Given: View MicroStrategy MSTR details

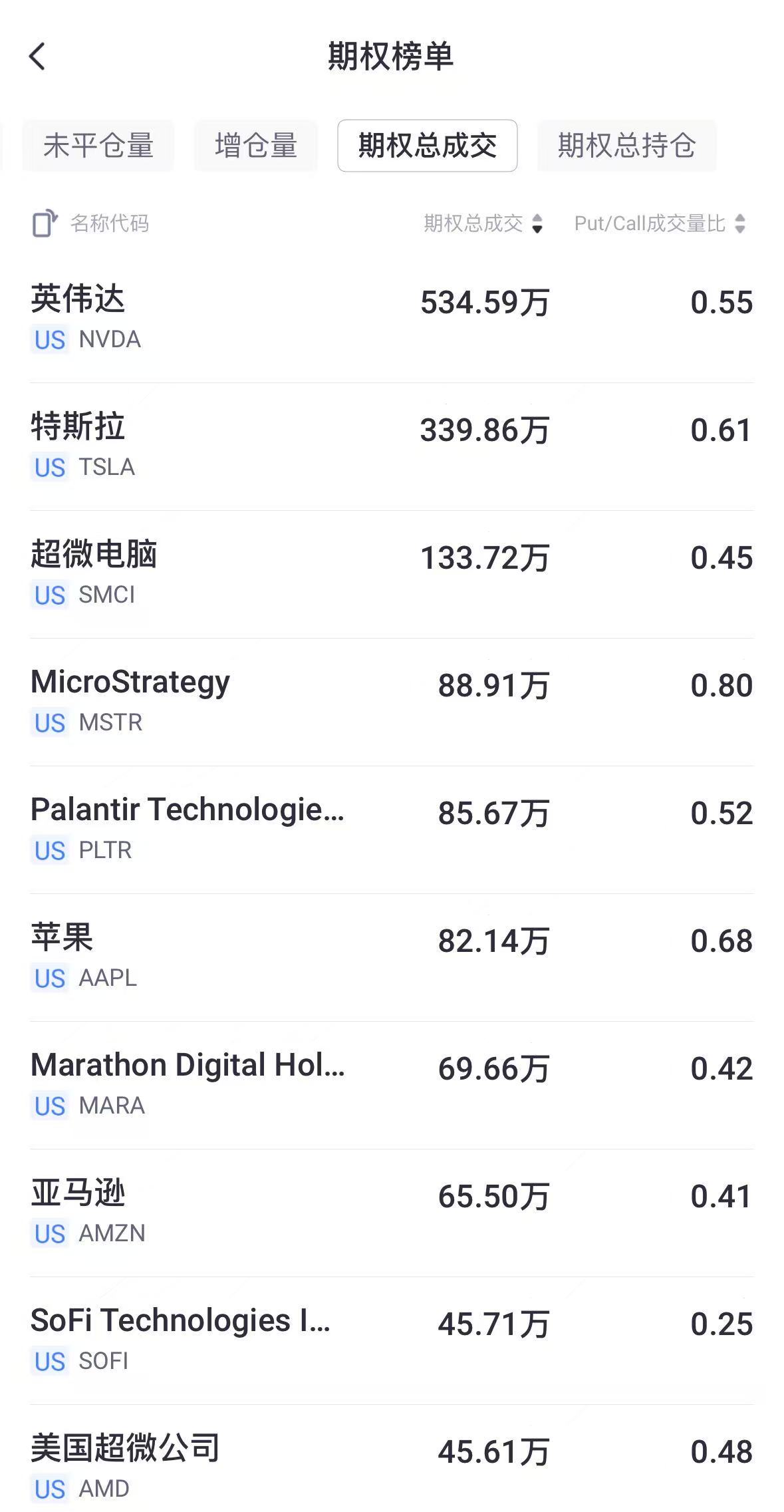Looking at the screenshot, I should 392,701.
